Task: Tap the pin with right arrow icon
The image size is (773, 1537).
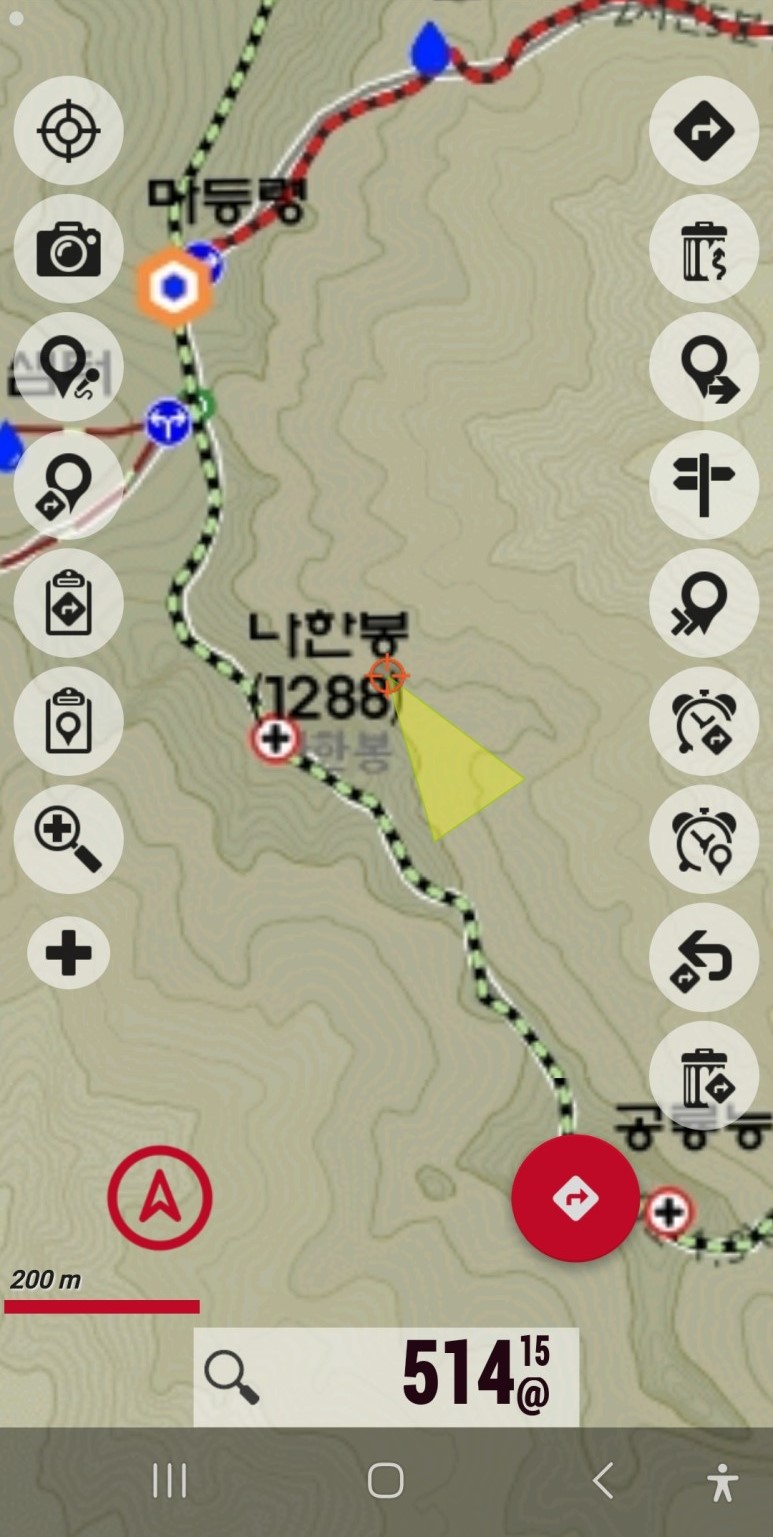Action: (704, 367)
